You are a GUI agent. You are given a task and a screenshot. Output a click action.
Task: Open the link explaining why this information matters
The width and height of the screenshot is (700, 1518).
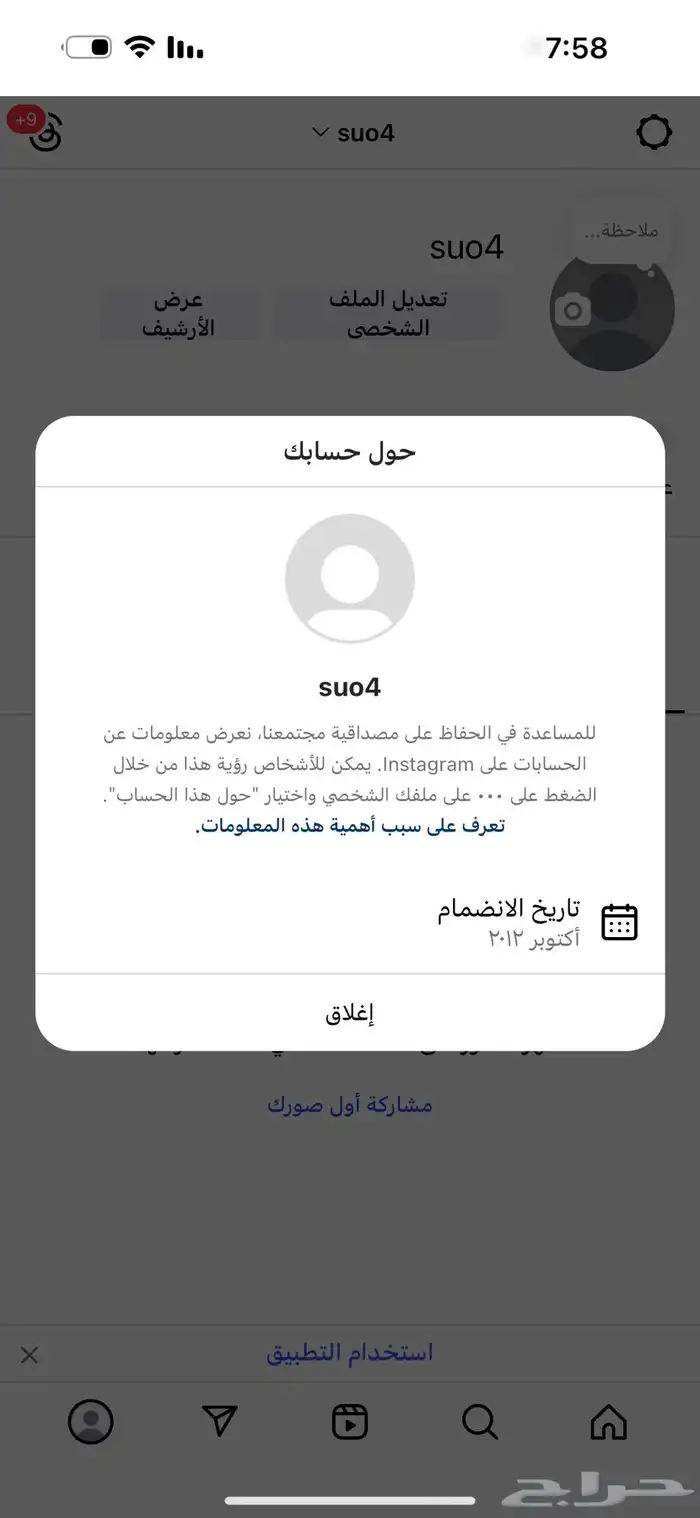350,826
